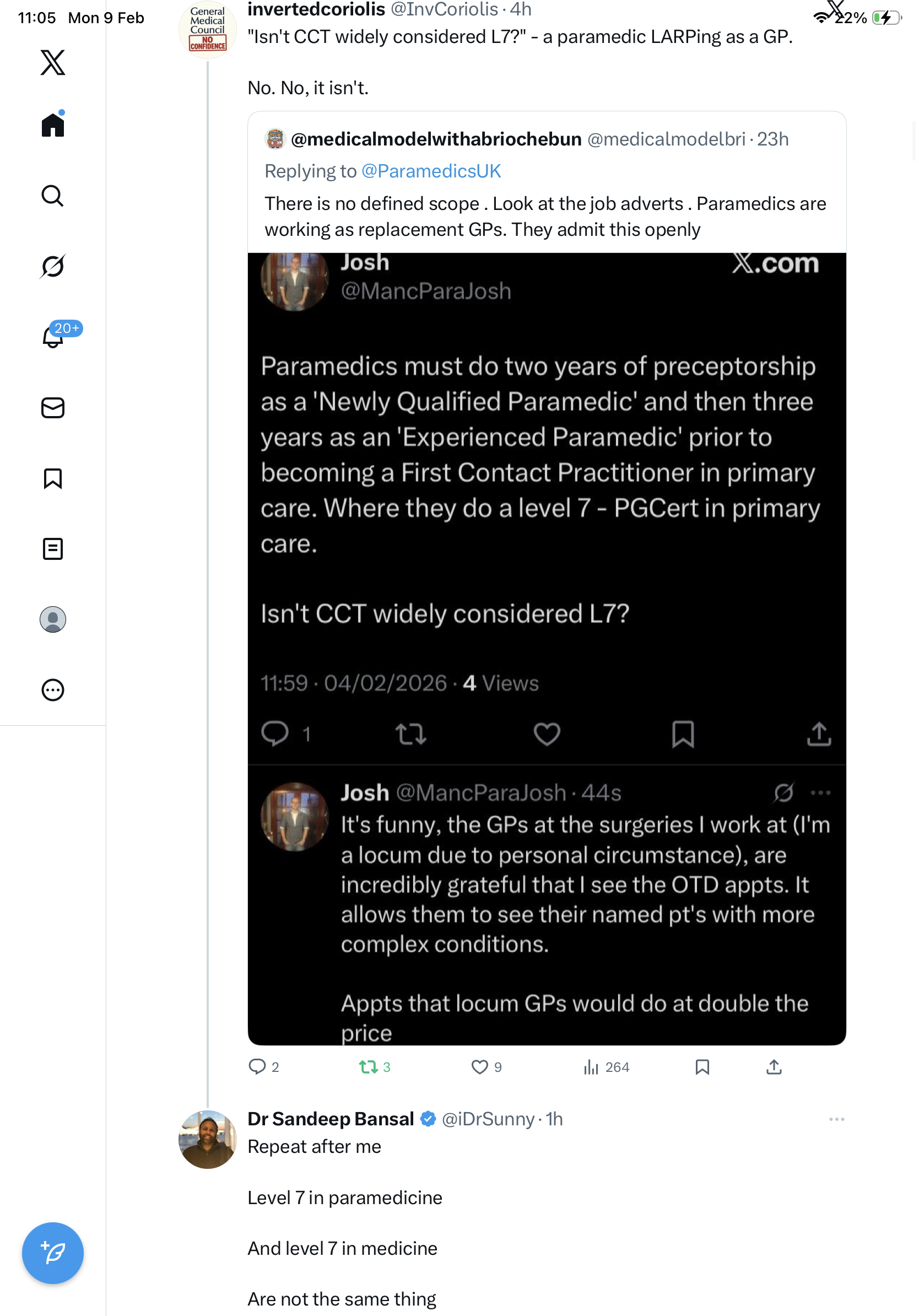Image resolution: width=919 pixels, height=1316 pixels.
Task: Like invertedcoriolis's post
Action: point(479,1066)
